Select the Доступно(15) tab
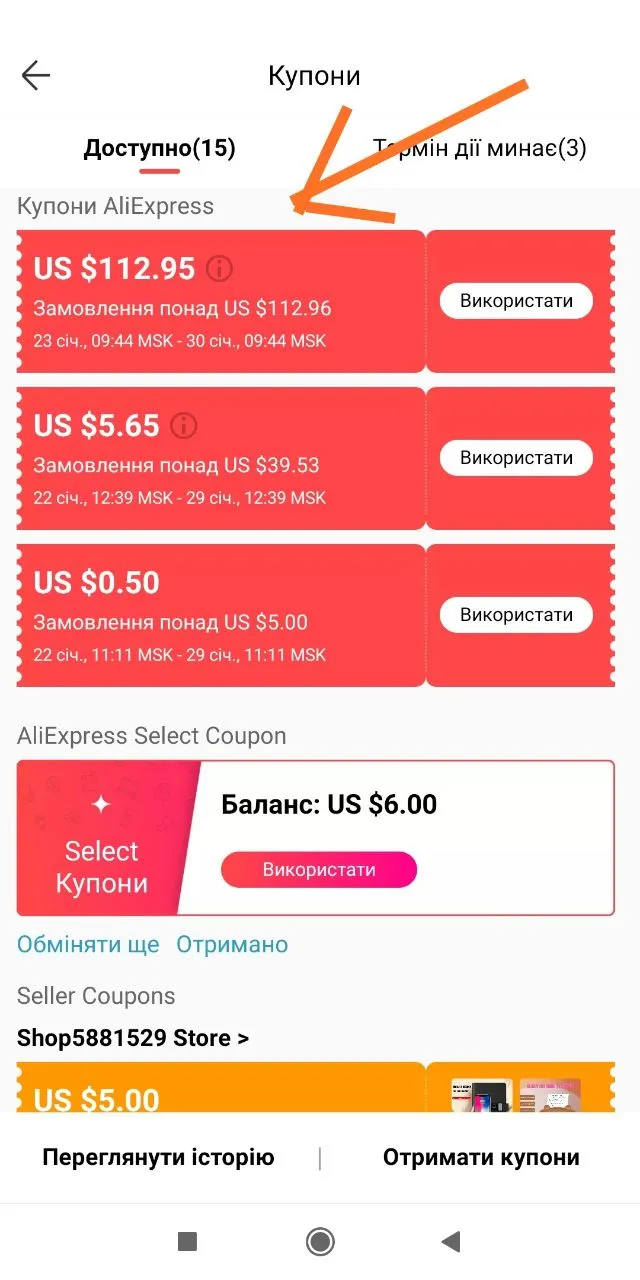 point(160,148)
